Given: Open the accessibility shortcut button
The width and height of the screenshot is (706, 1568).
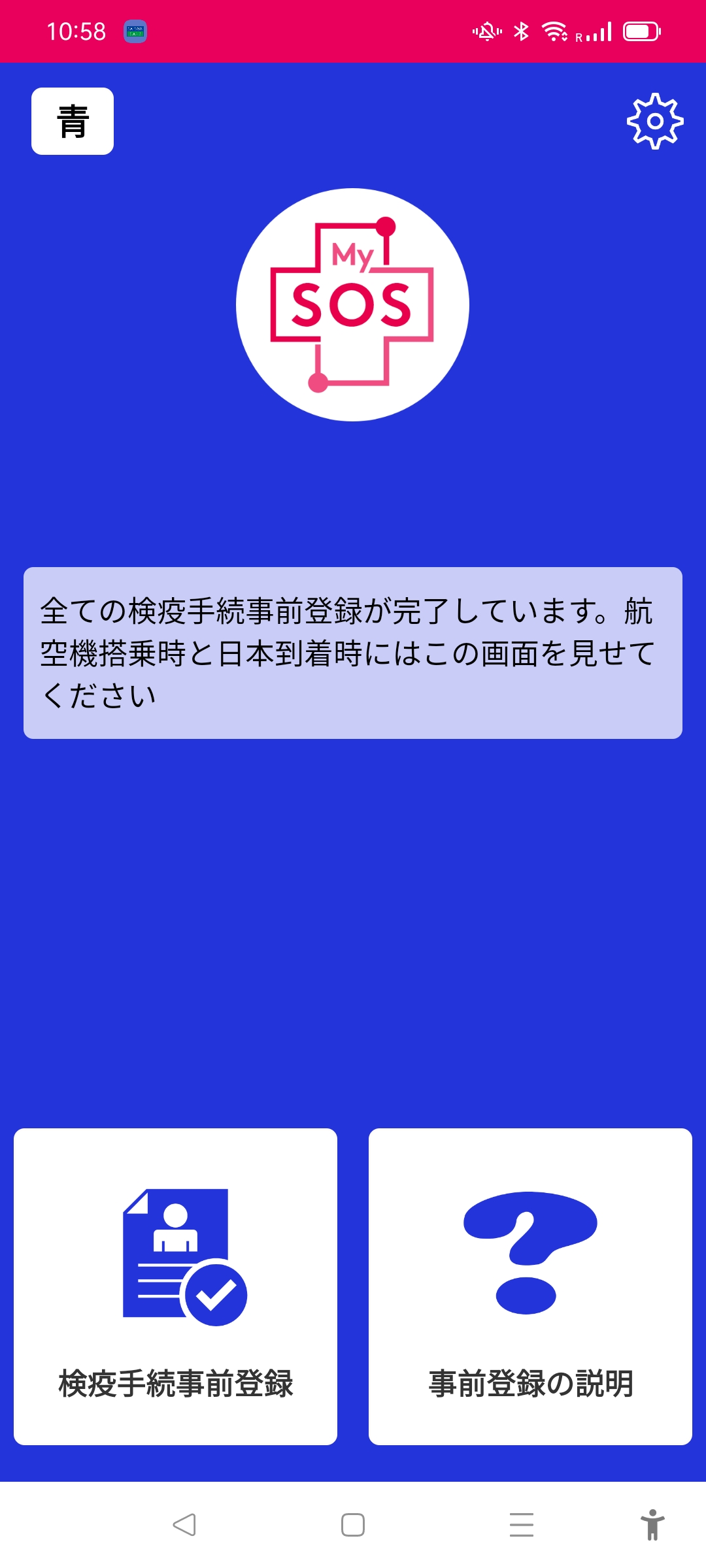Looking at the screenshot, I should point(652,1525).
